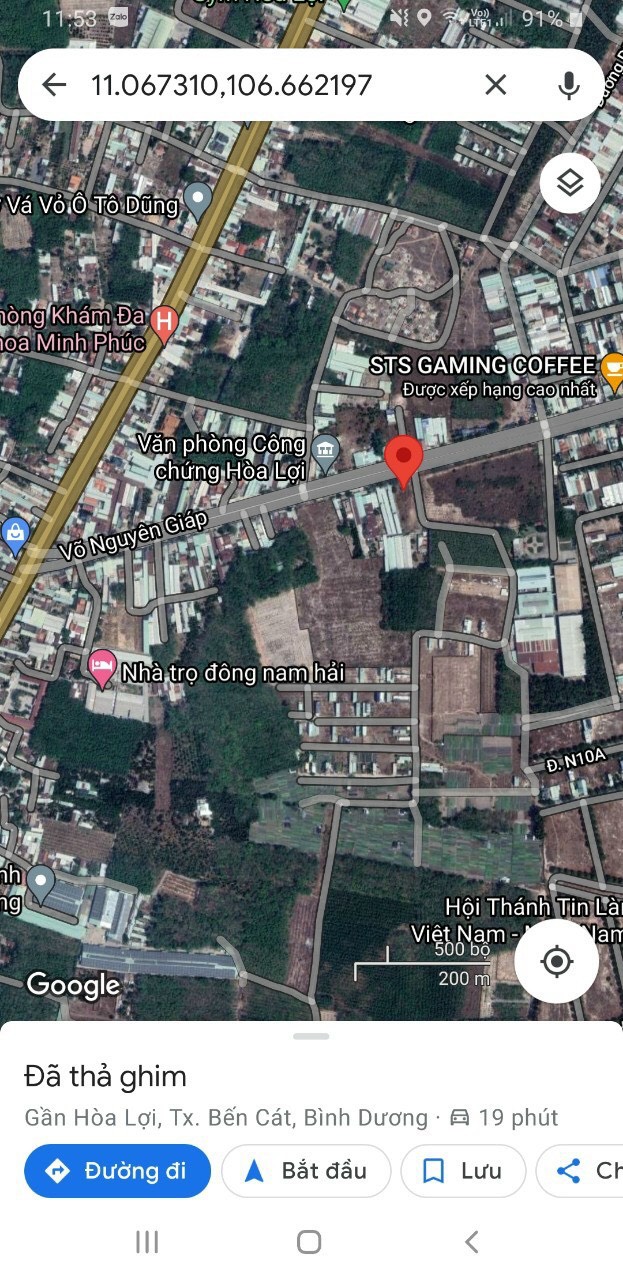Tap the system home button

tap(309, 1242)
